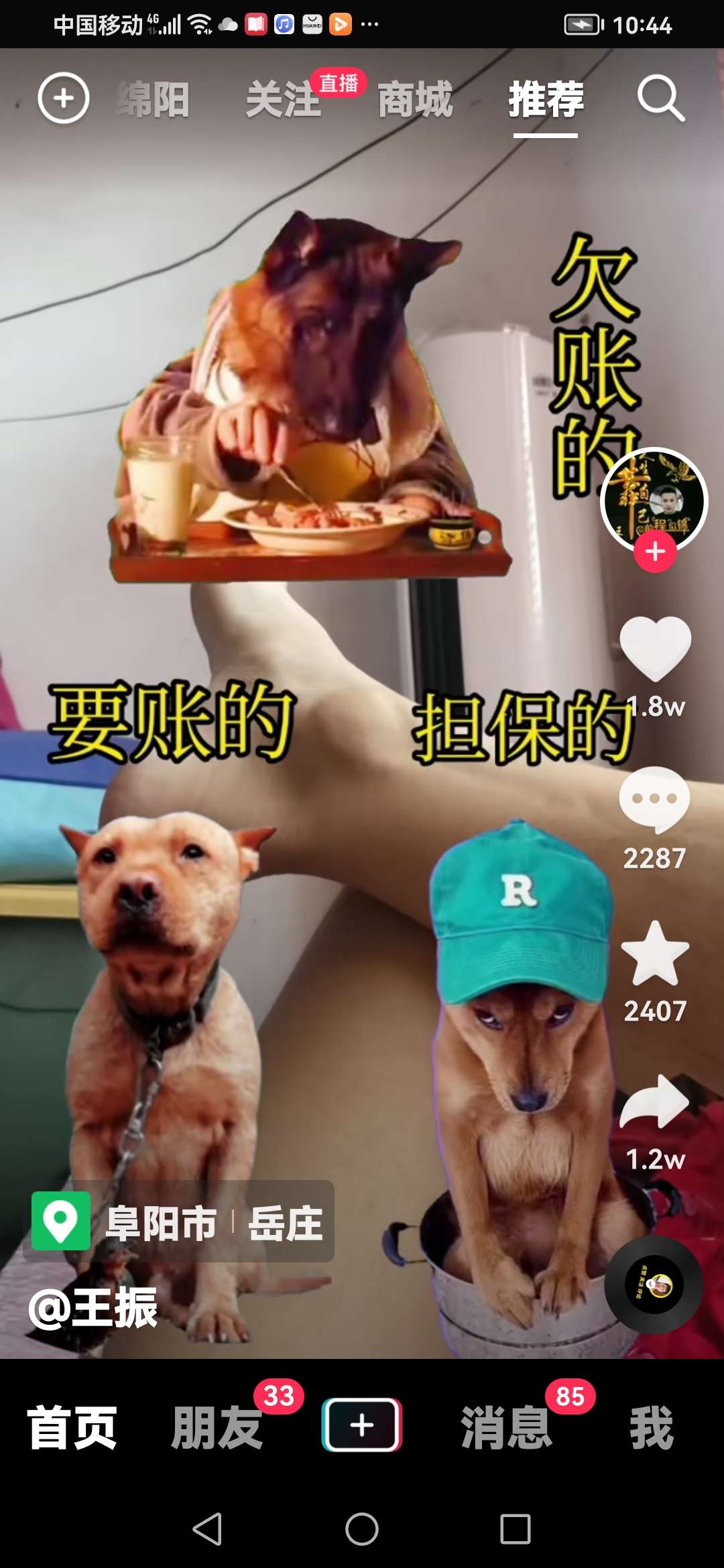Open the 我 profile tab
Screen dimensions: 724x1568
pos(651,1426)
